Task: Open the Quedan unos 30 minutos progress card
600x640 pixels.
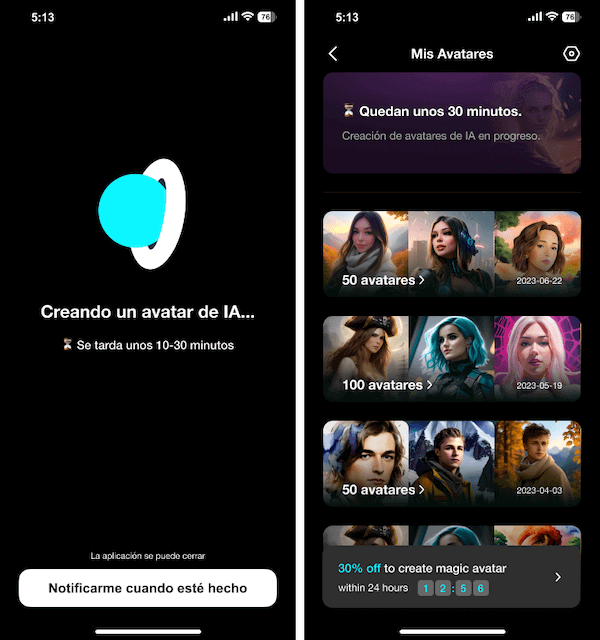Action: 451,122
